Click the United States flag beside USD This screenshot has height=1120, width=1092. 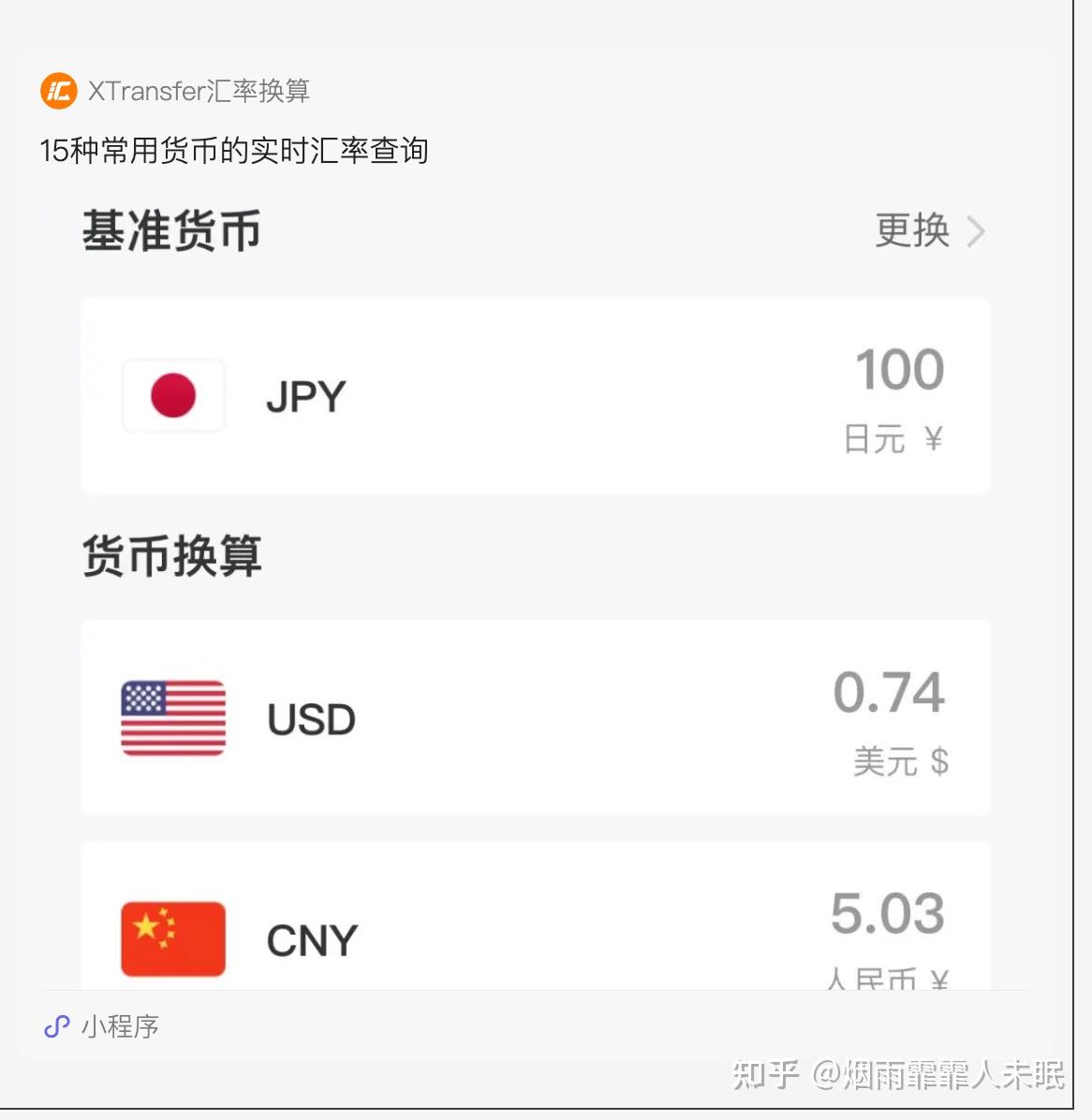172,719
